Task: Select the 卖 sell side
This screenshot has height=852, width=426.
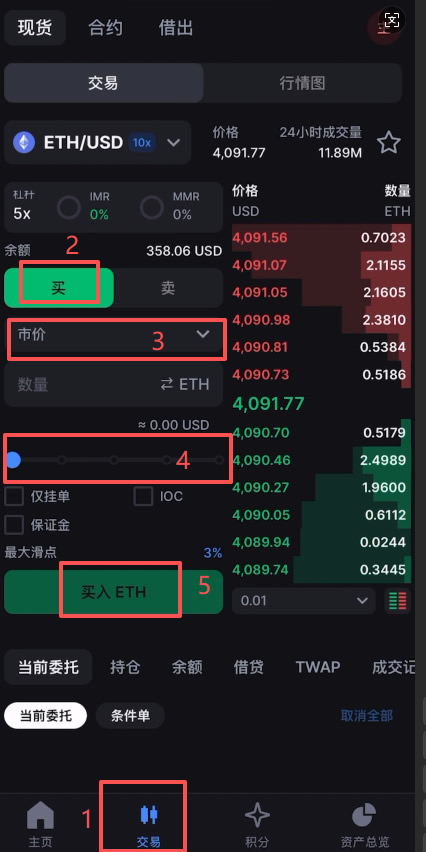Action: coord(168,288)
